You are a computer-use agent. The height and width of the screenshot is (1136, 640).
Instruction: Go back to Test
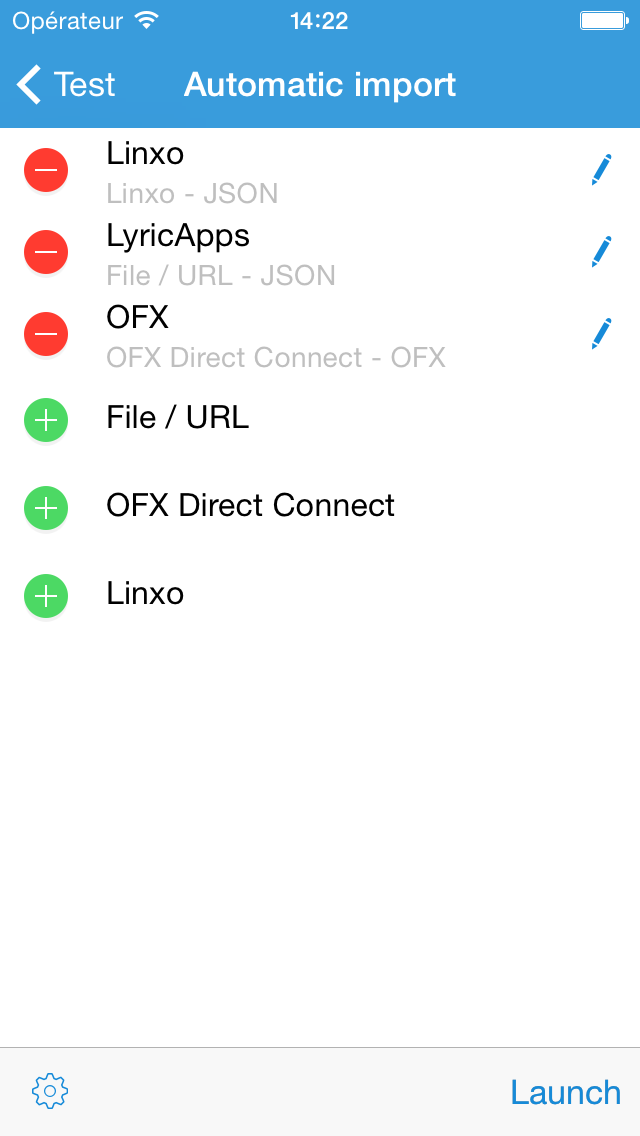click(x=65, y=85)
